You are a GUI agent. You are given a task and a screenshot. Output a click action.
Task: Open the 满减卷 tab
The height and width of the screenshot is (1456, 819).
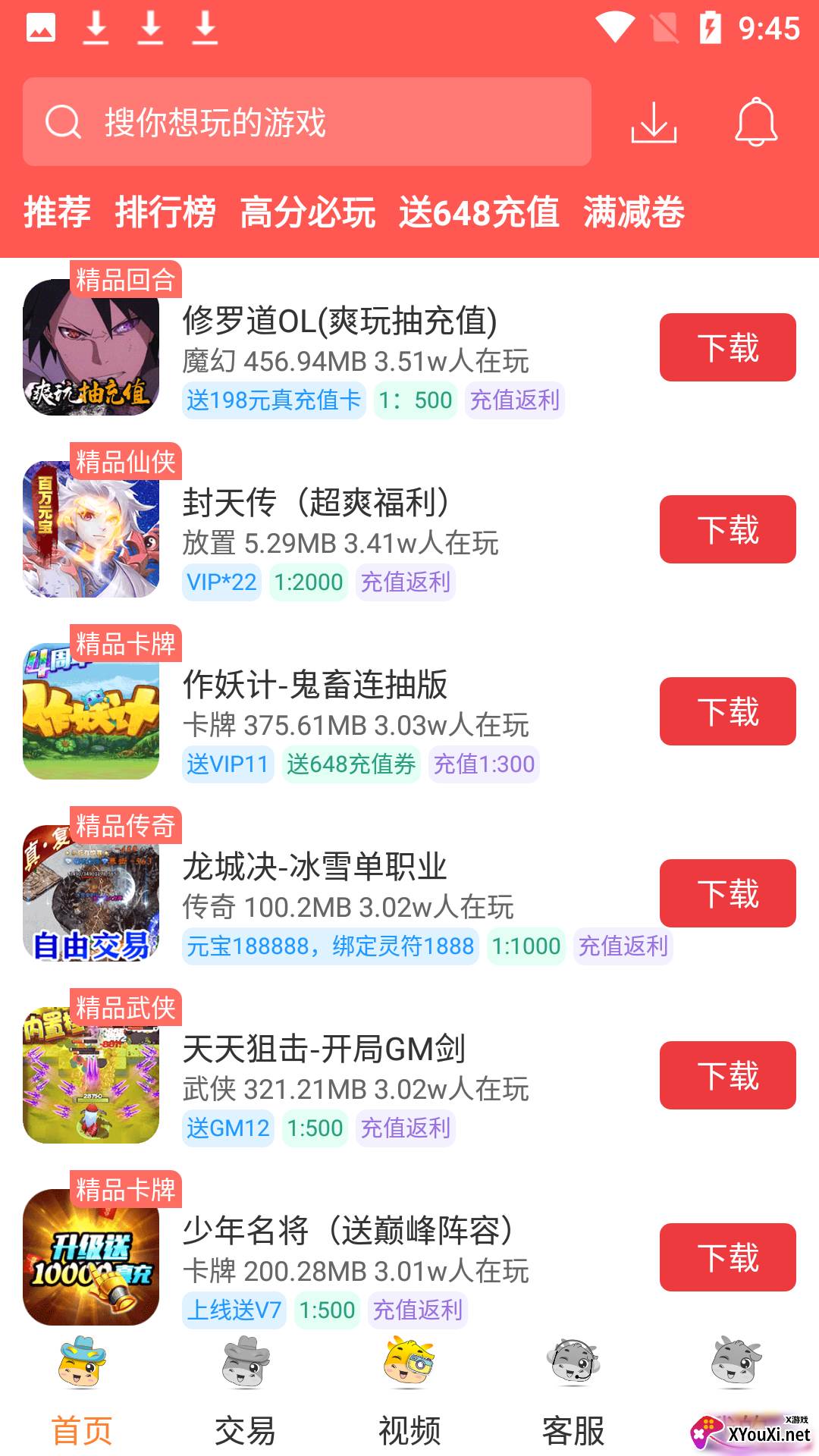[634, 212]
